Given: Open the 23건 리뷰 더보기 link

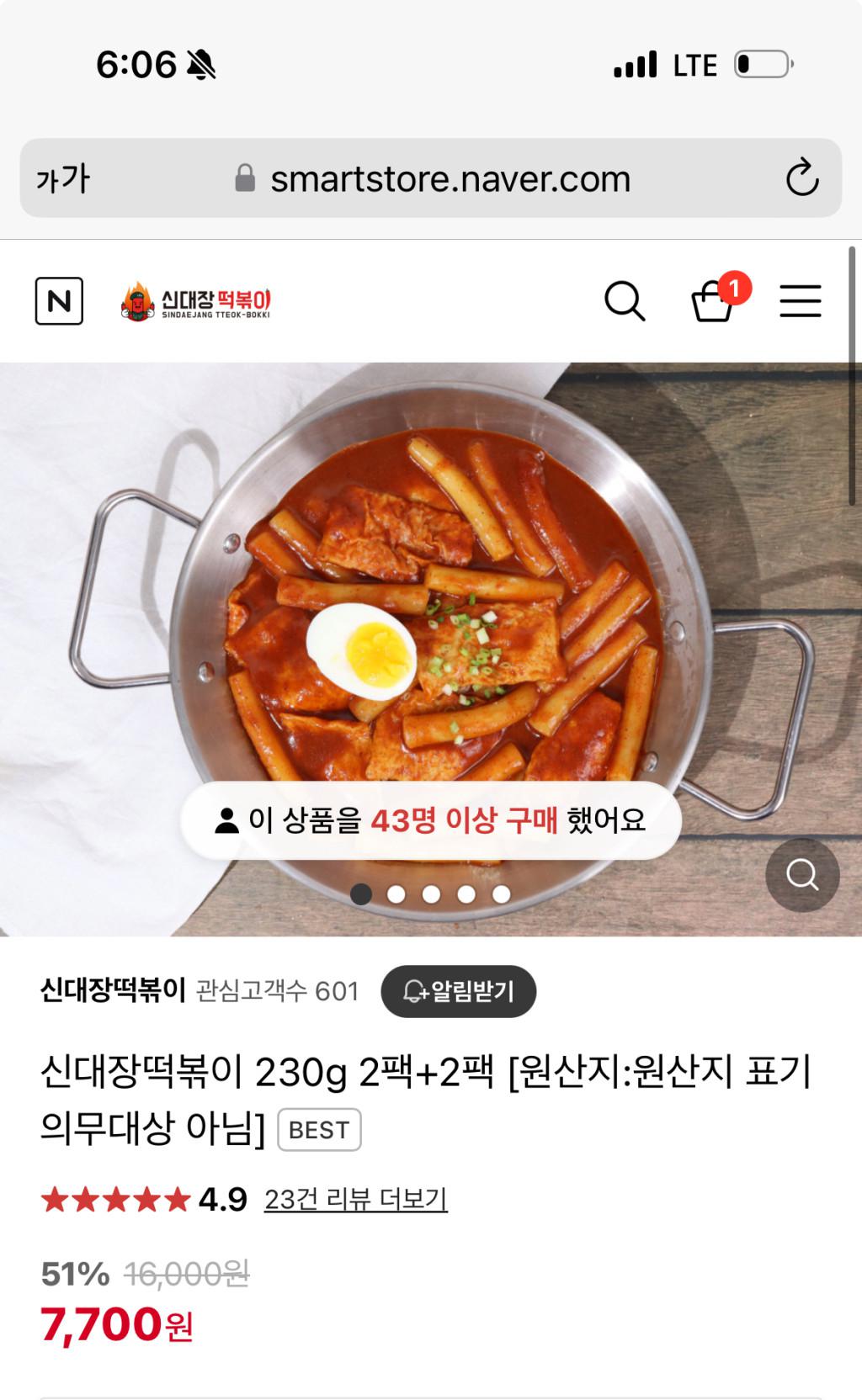Looking at the screenshot, I should coord(355,1200).
